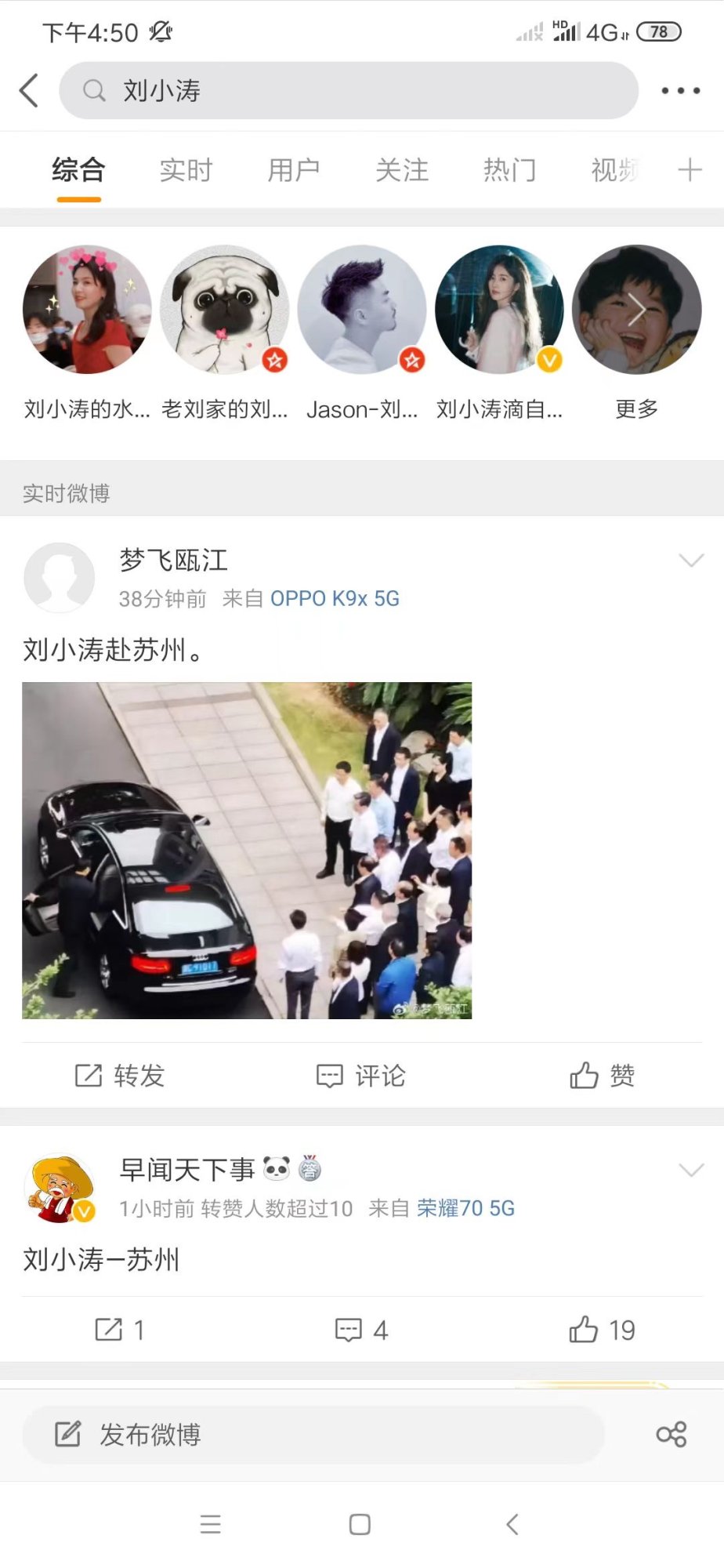Repost 梦飞瓯江's post with 转发
The width and height of the screenshot is (724, 1568).
[x=120, y=1076]
